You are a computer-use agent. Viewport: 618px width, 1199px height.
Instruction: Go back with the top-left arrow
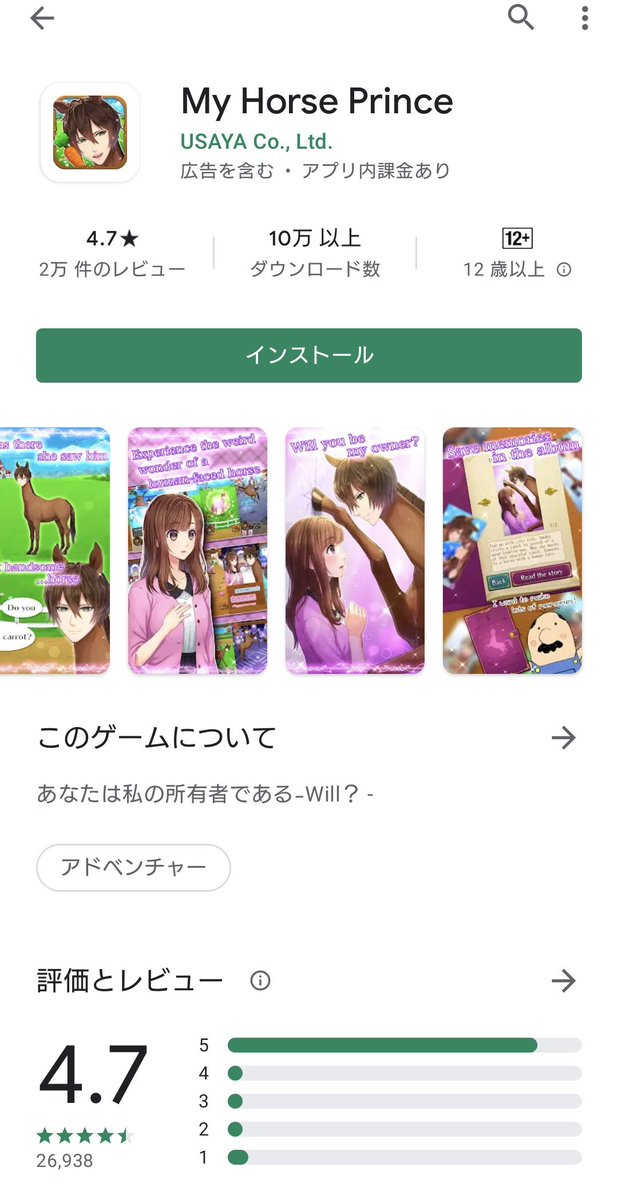tap(42, 18)
